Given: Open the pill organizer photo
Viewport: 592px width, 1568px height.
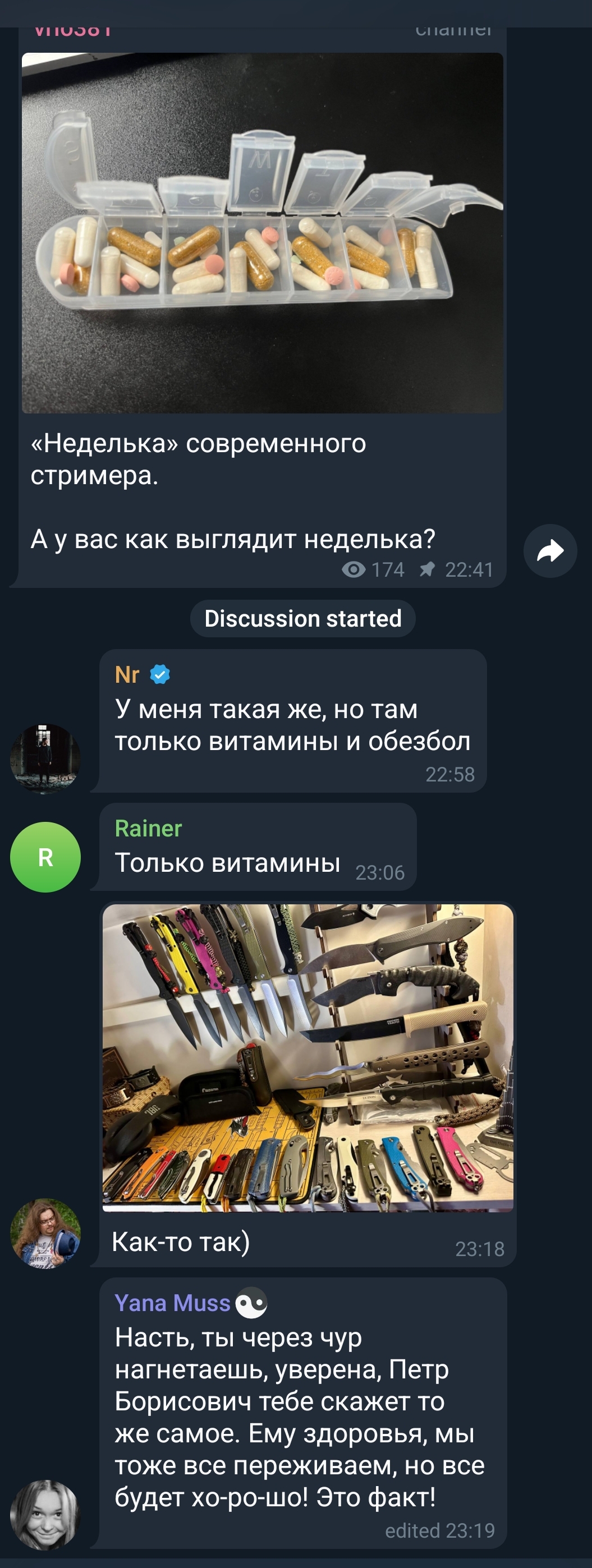Looking at the screenshot, I should pyautogui.click(x=263, y=232).
